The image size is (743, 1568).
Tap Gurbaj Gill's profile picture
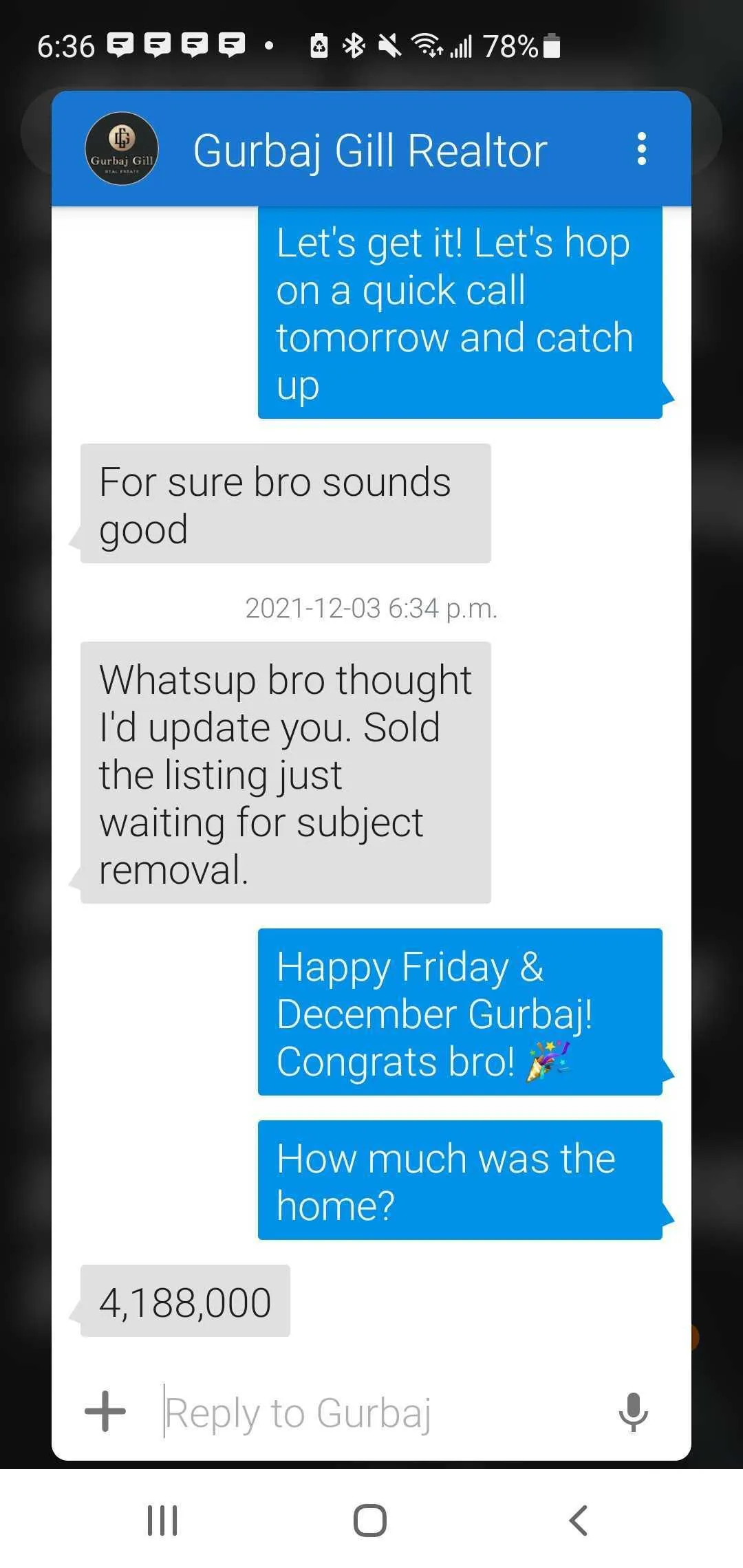[x=122, y=149]
